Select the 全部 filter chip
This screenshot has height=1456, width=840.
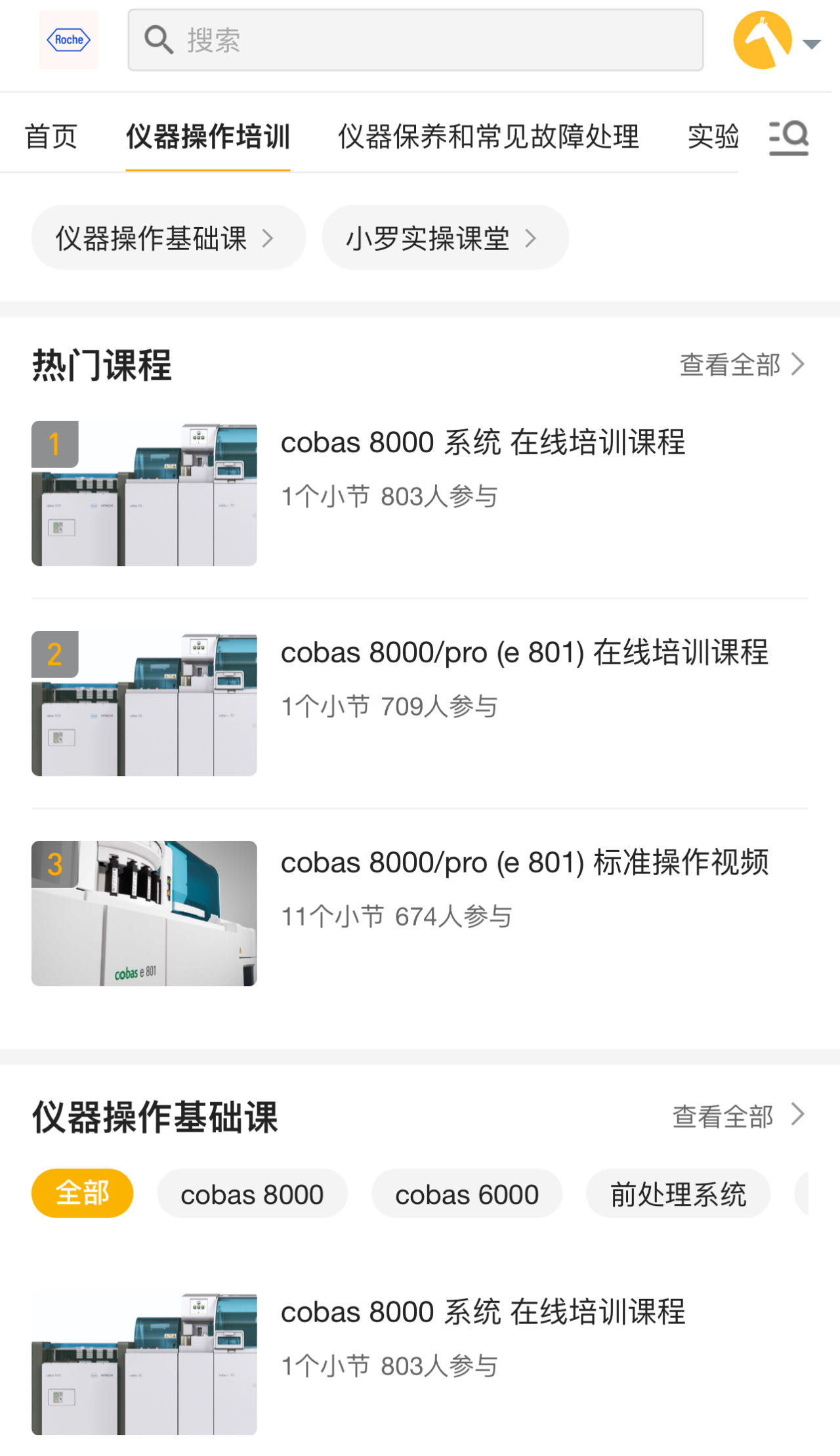pyautogui.click(x=82, y=1193)
